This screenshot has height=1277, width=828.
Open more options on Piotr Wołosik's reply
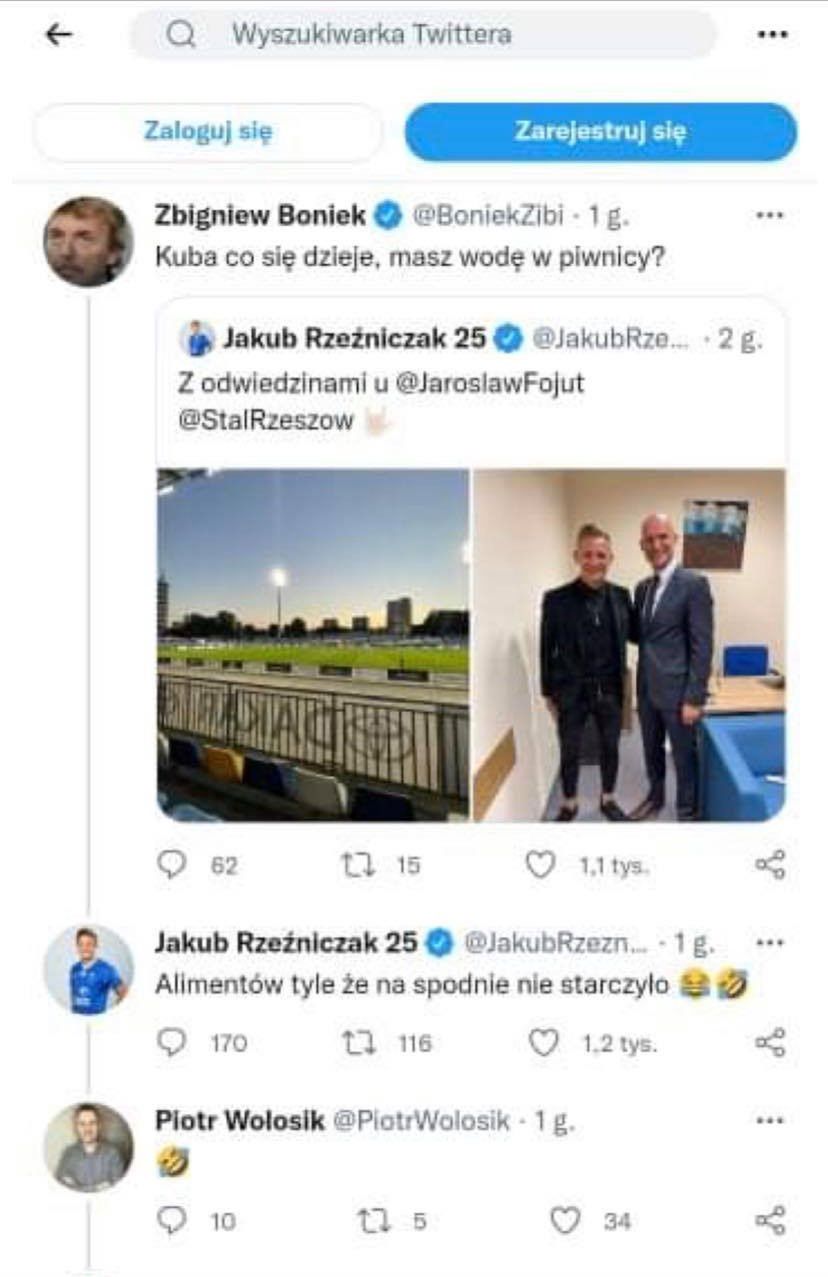pos(769,1120)
